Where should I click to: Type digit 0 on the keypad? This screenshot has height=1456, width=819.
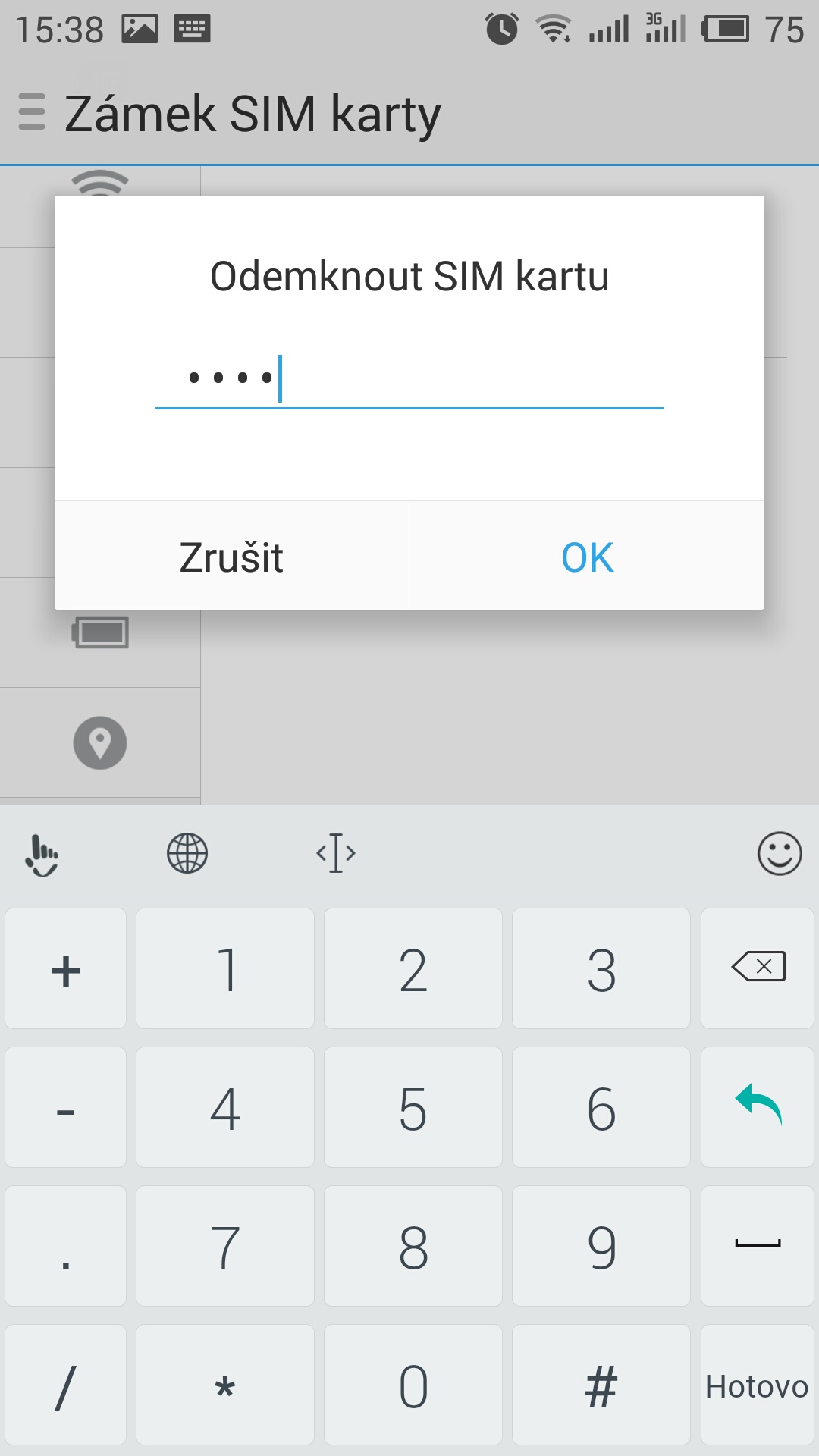pyautogui.click(x=413, y=1385)
